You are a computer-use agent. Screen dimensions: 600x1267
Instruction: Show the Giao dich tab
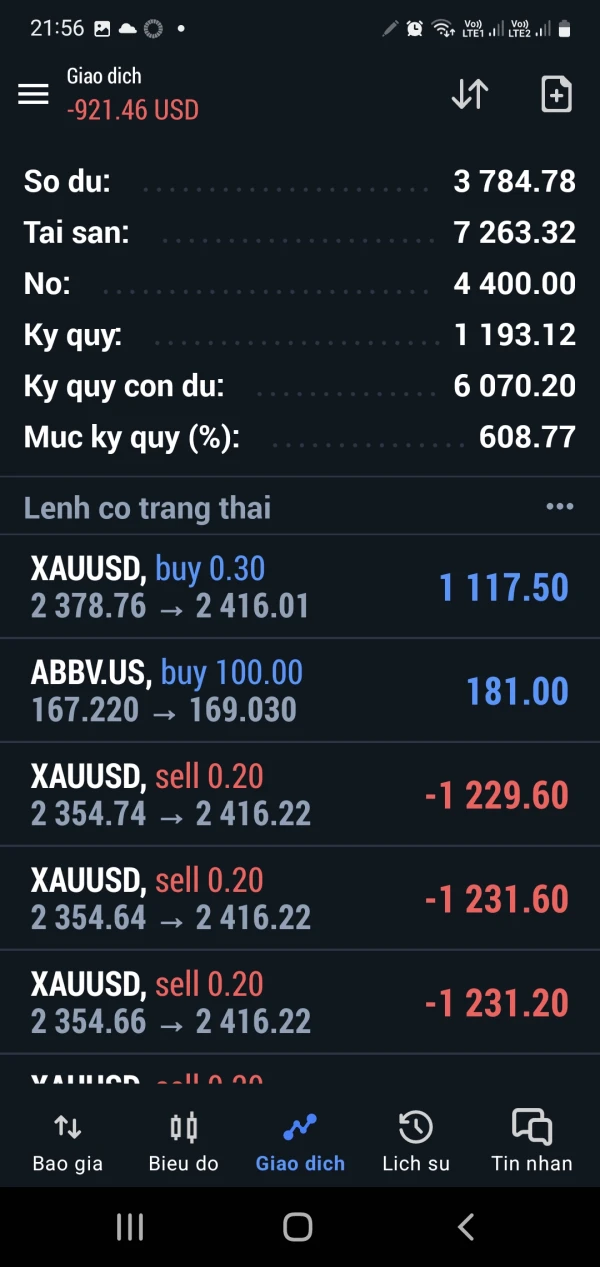click(300, 1142)
